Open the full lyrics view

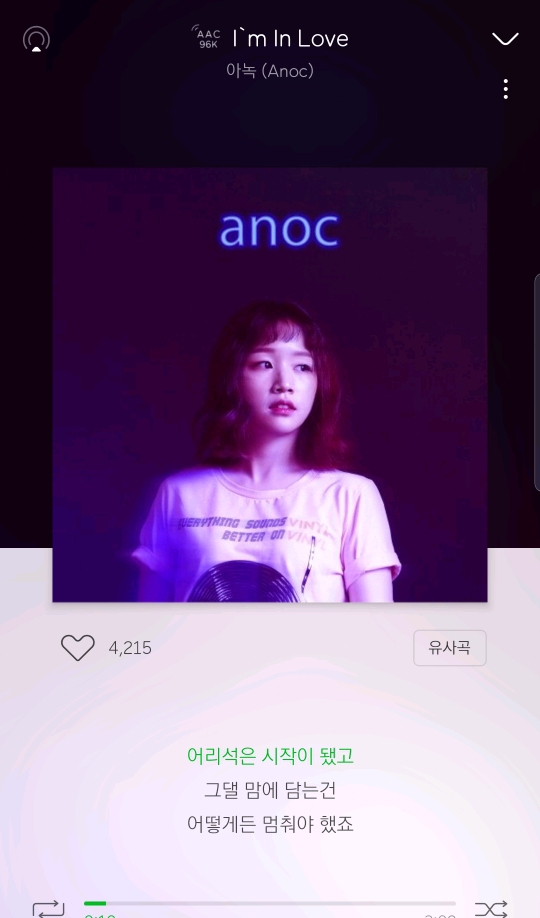click(x=270, y=790)
